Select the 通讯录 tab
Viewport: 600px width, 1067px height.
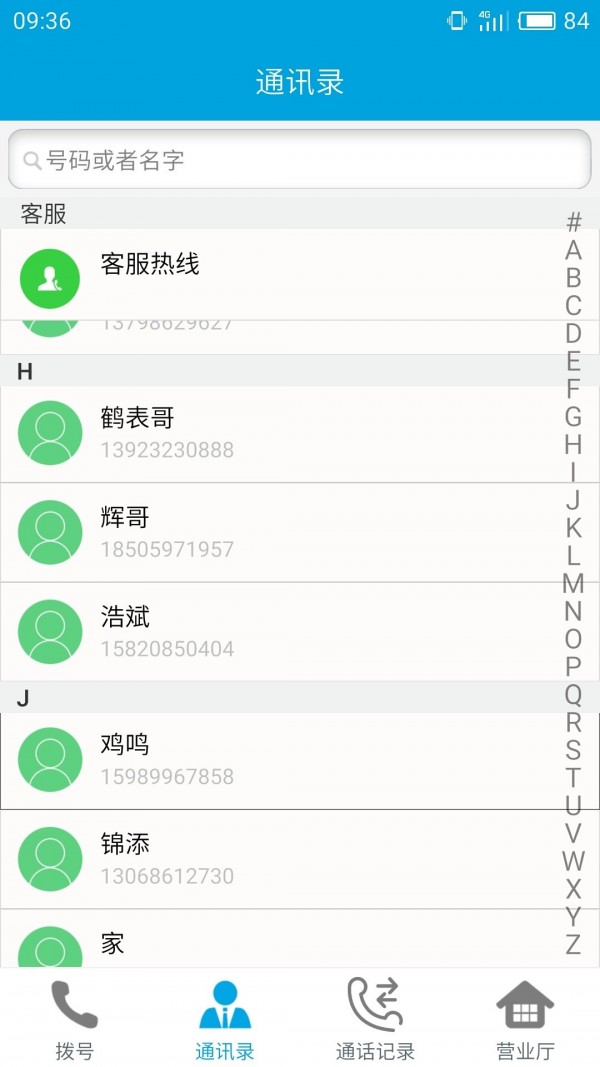tap(225, 1019)
